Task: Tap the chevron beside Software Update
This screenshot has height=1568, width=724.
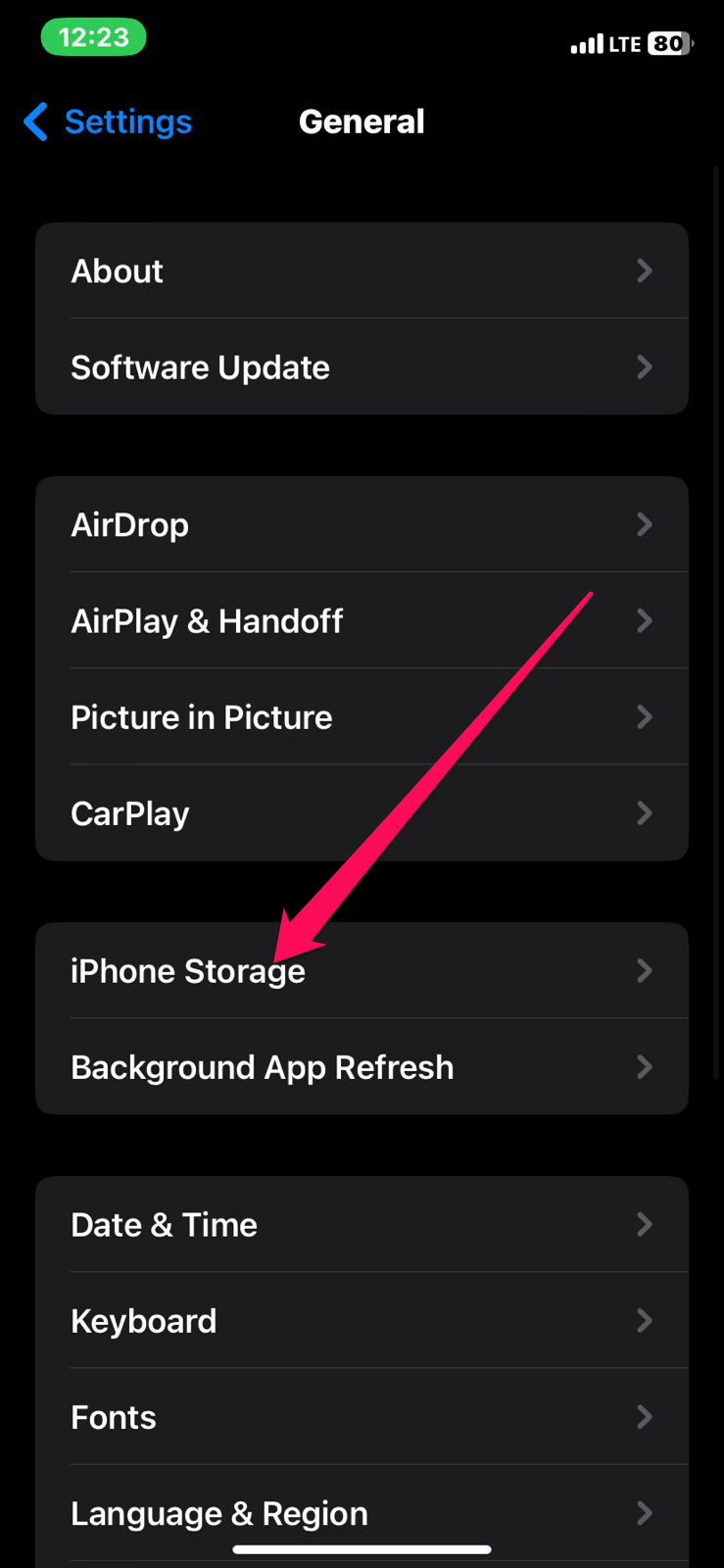Action: click(x=644, y=367)
